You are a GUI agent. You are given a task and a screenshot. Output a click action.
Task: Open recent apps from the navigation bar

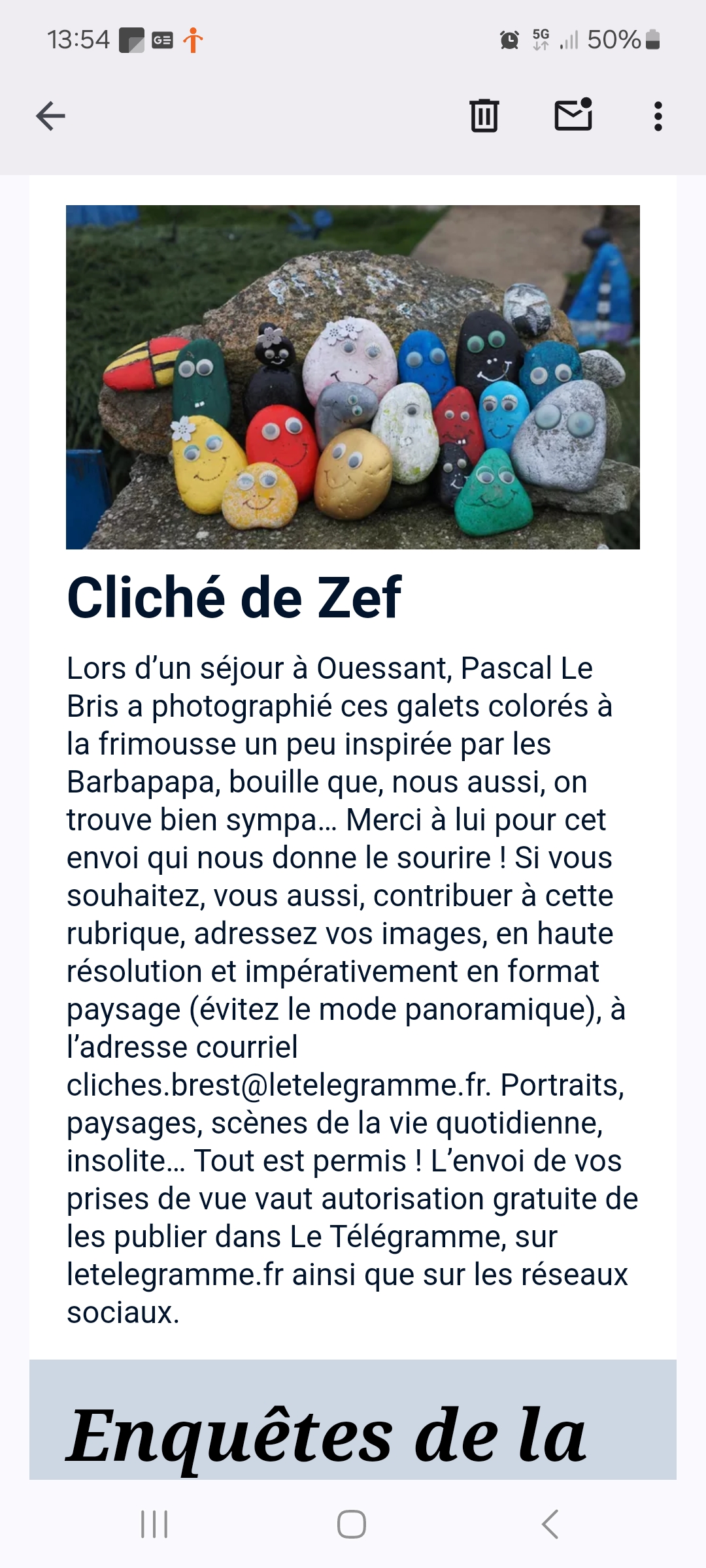[154, 1524]
